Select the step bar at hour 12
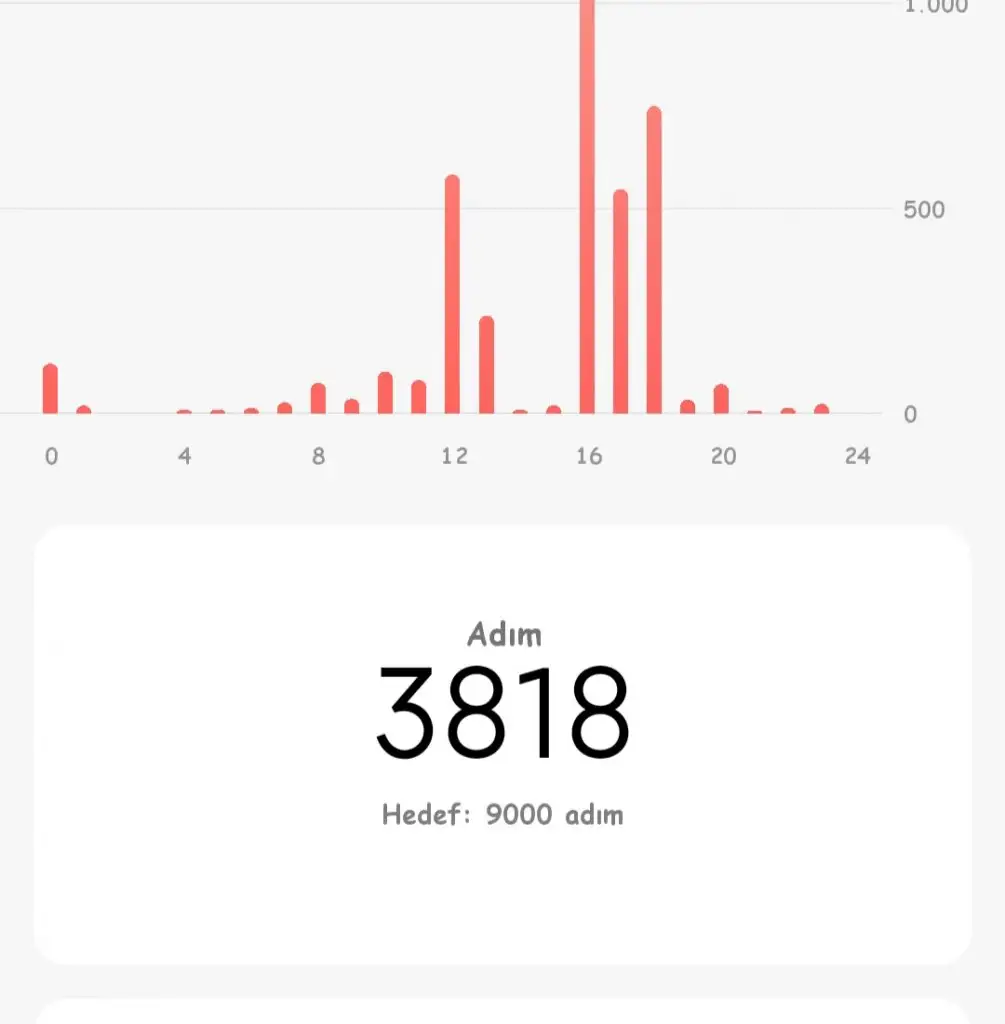Screen dimensions: 1005x1024 (x=452, y=295)
